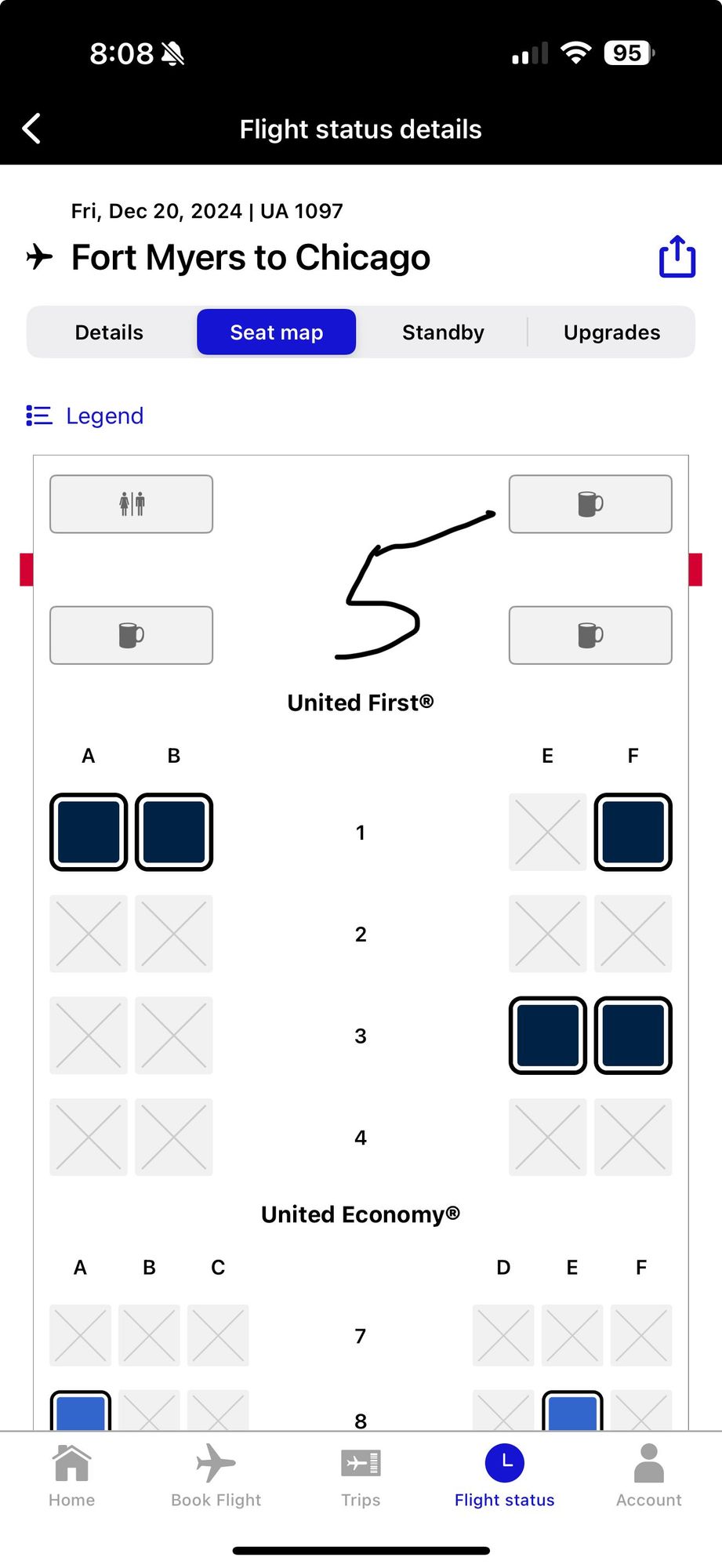Switch to the Details tab
Viewport: 722px width, 1568px height.
(x=109, y=332)
